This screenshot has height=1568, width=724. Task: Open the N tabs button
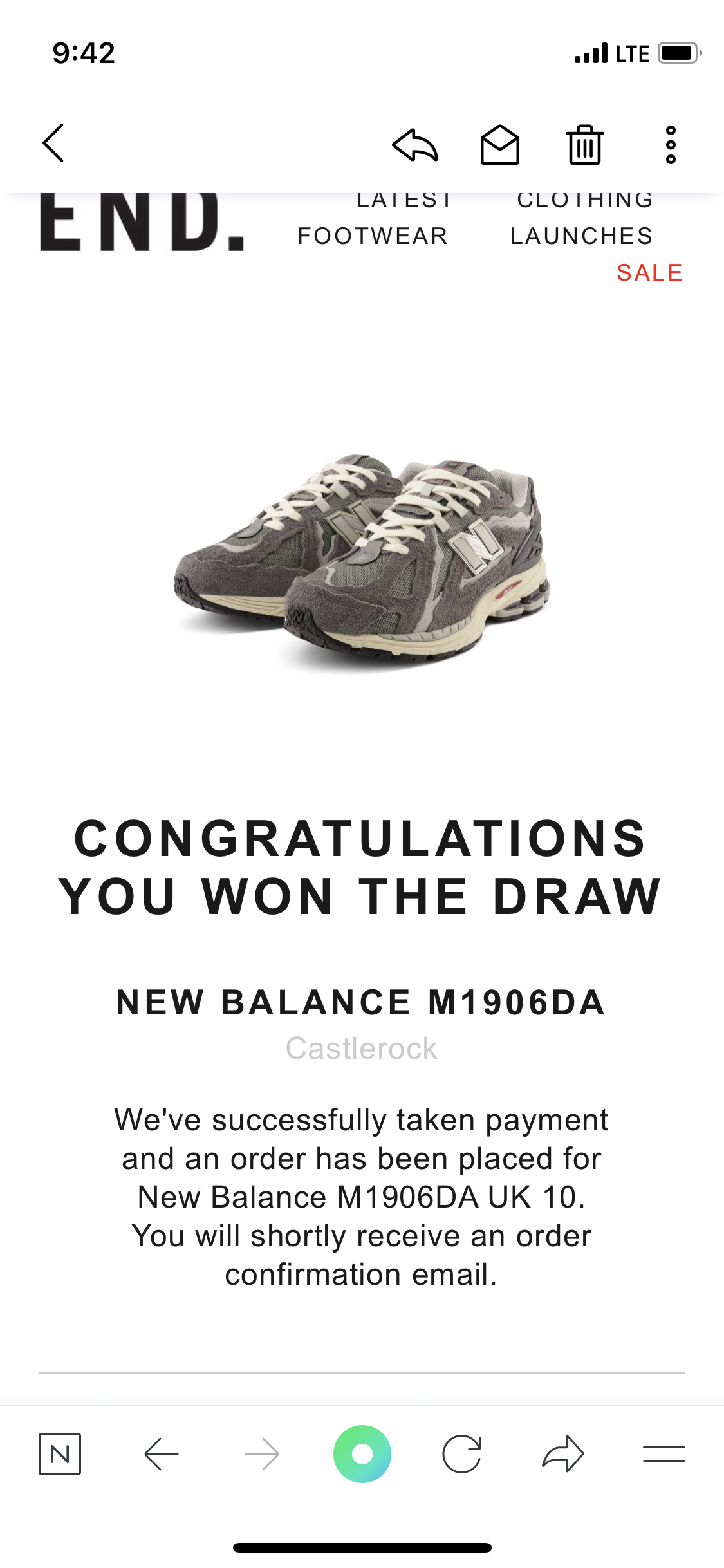60,1454
